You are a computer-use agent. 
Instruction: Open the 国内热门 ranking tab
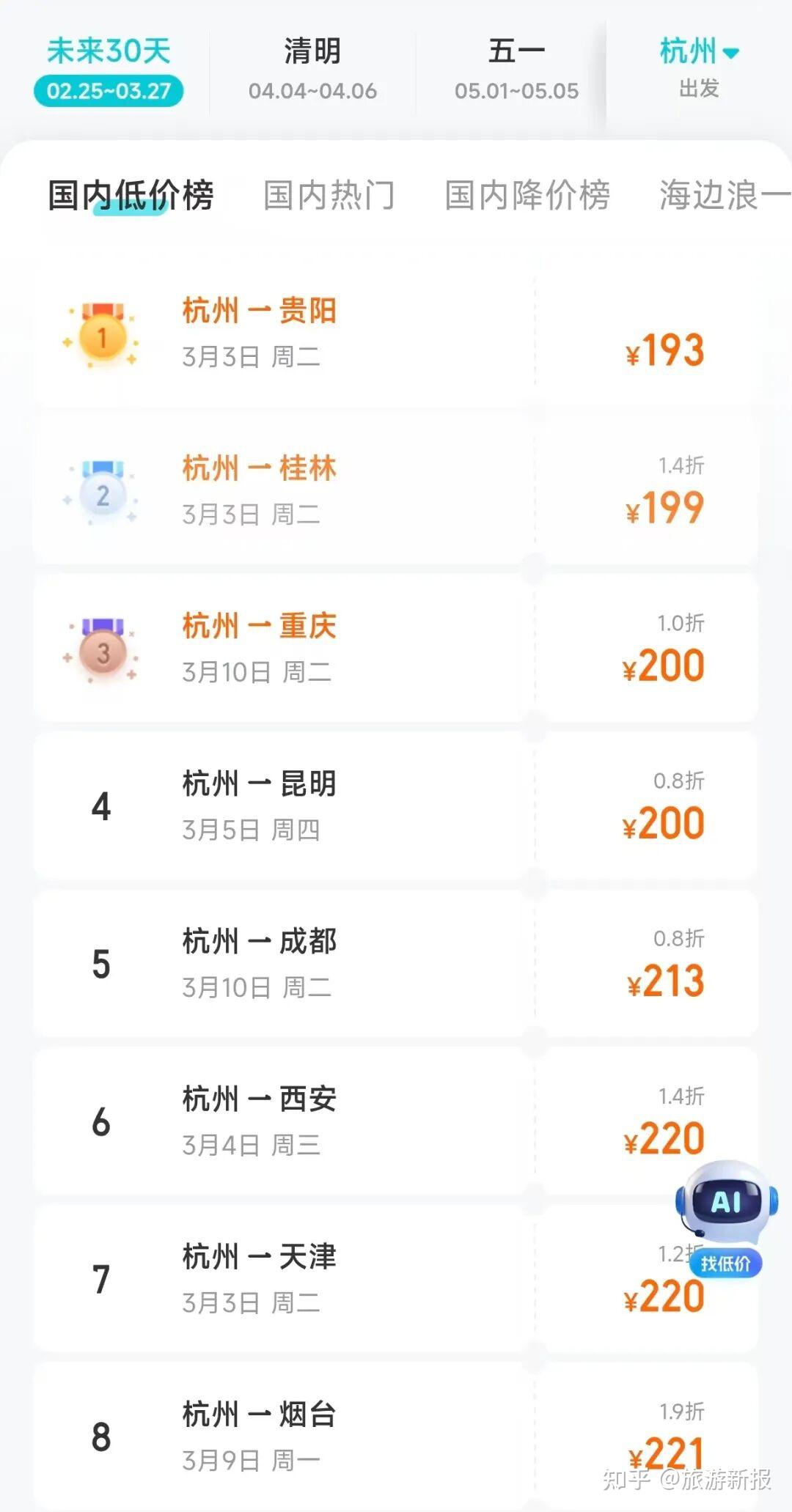(x=329, y=195)
